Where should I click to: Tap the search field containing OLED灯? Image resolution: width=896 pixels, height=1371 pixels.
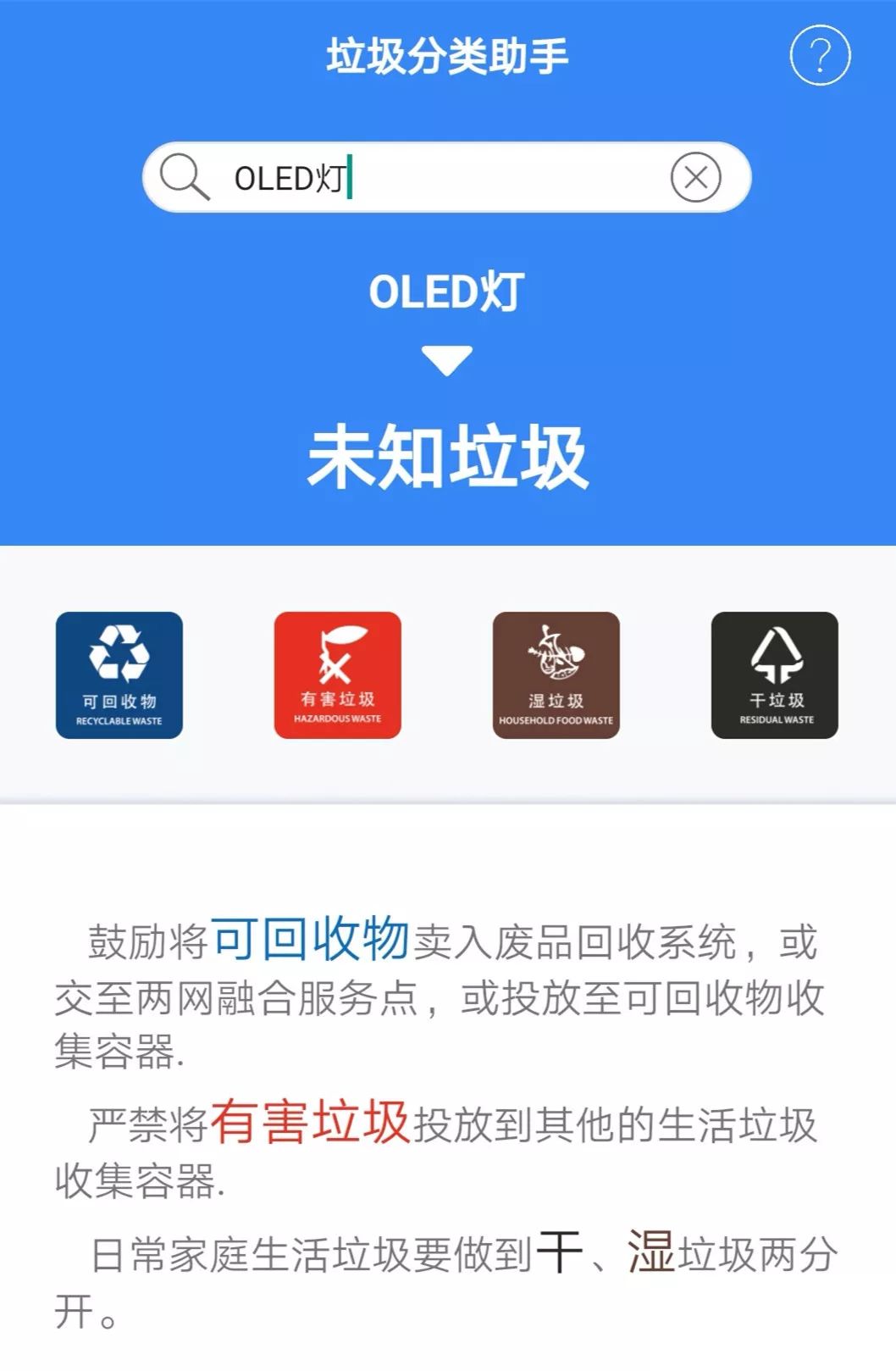pyautogui.click(x=440, y=178)
